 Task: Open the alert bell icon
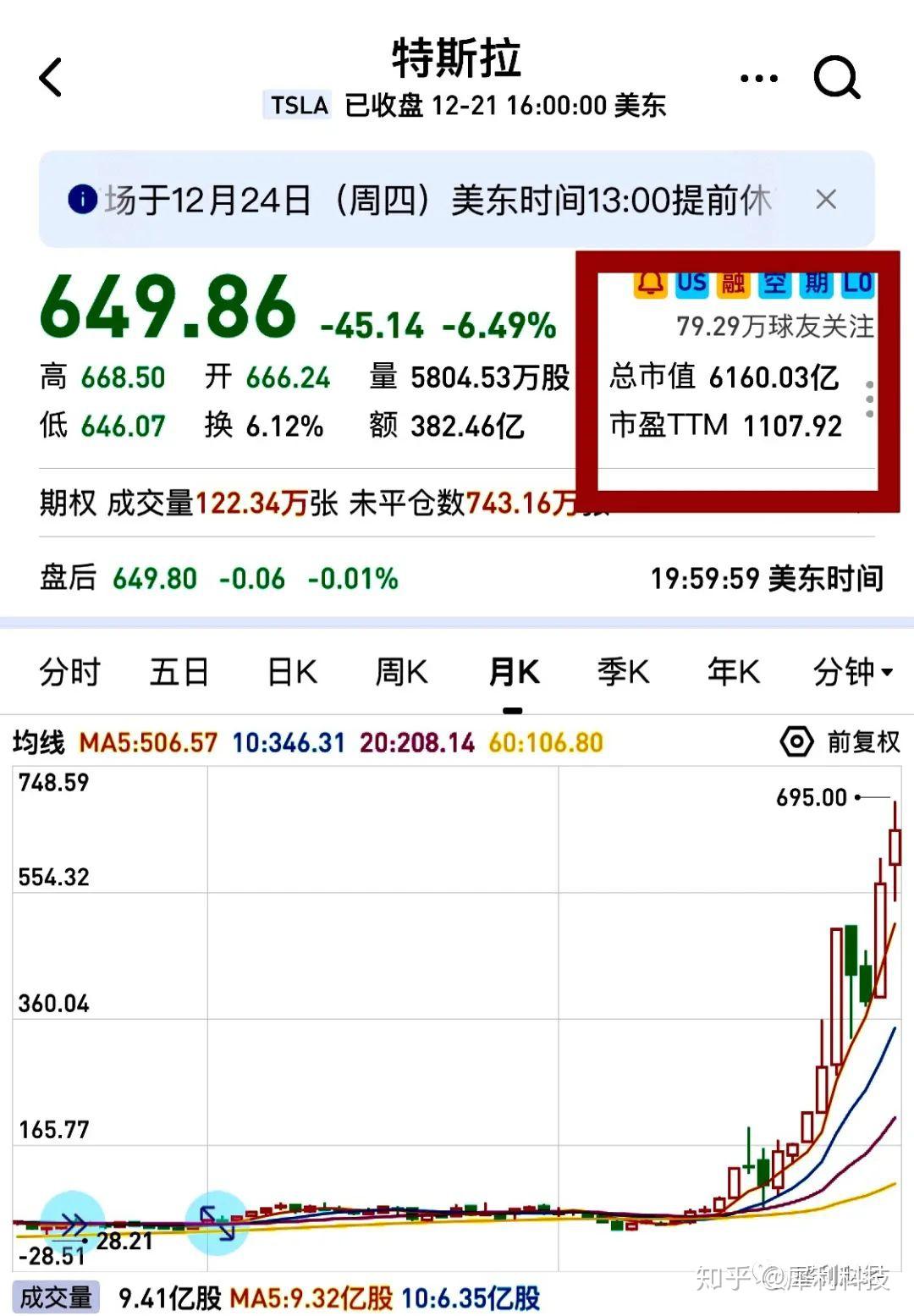click(x=652, y=283)
